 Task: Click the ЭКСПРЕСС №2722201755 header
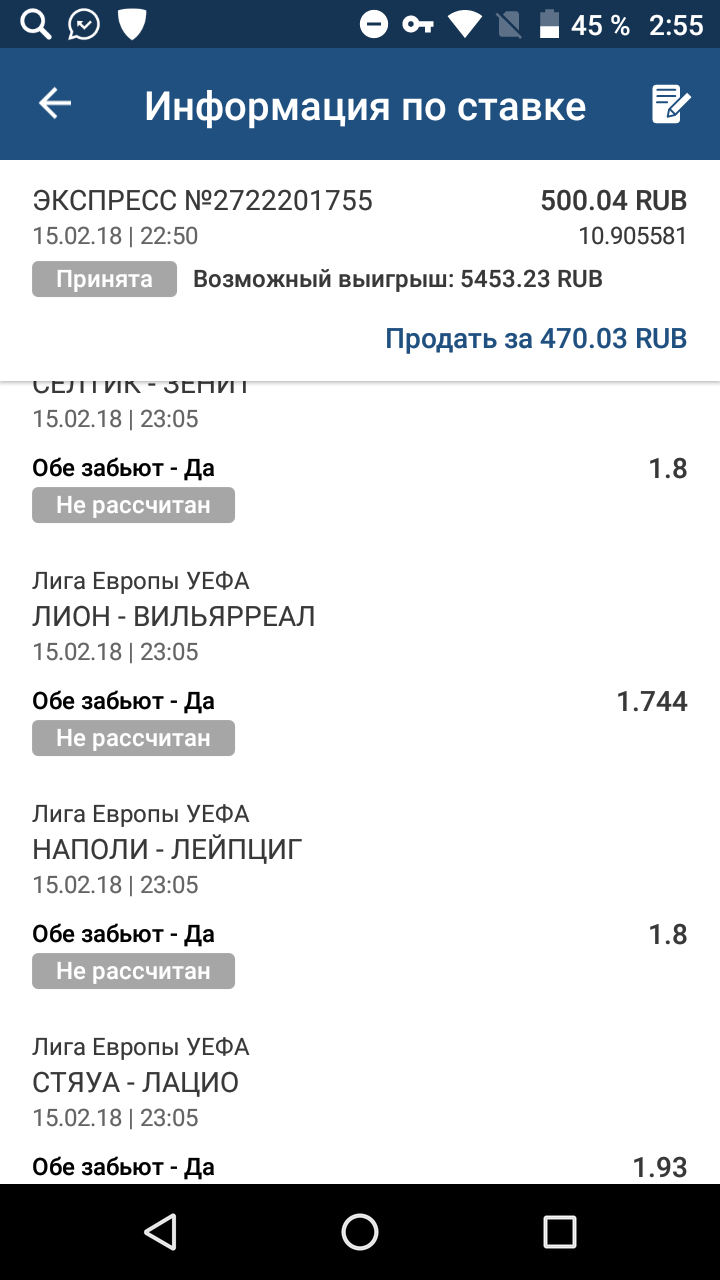click(202, 200)
